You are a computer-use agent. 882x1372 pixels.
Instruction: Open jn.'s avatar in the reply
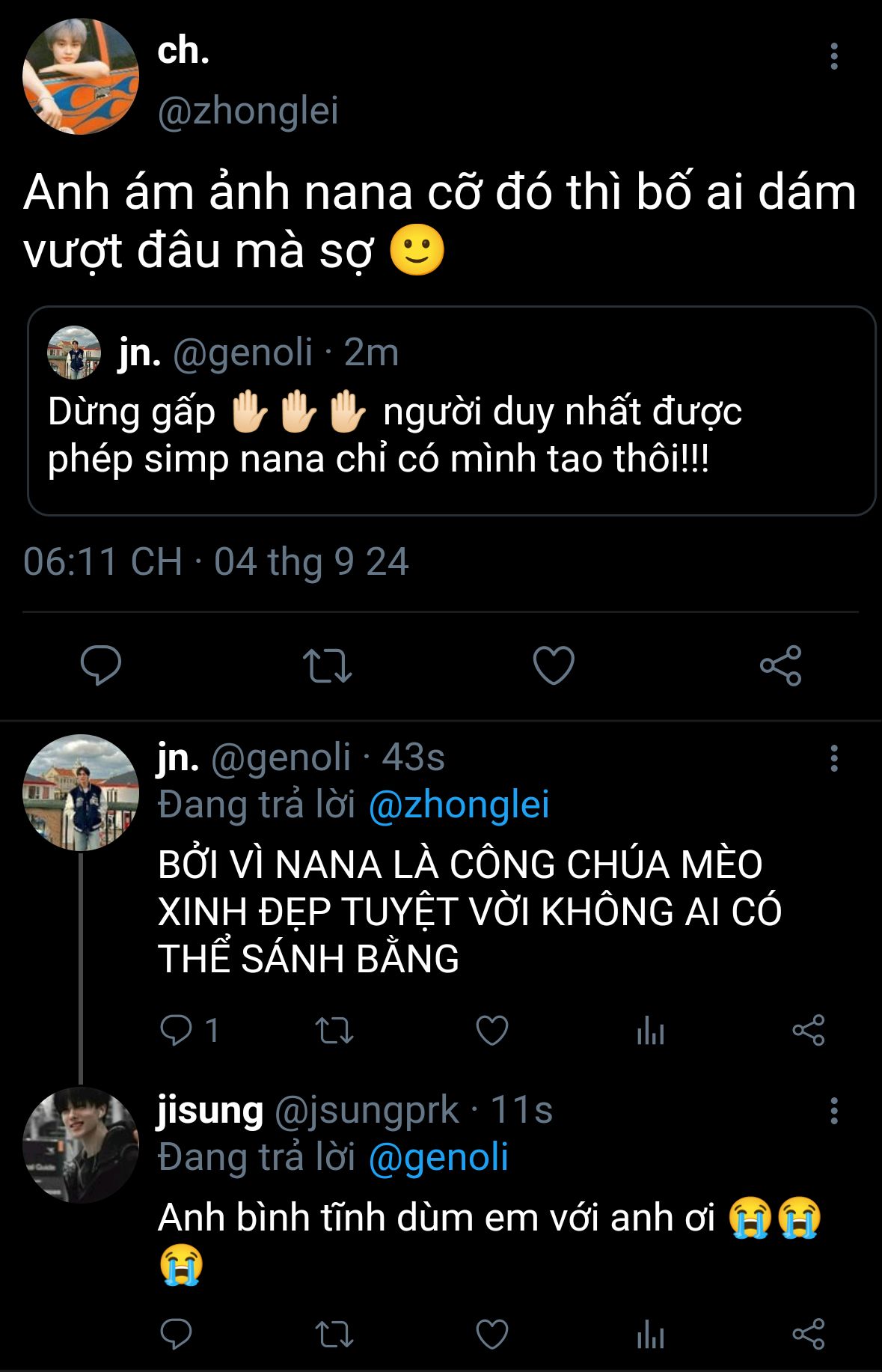81,793
